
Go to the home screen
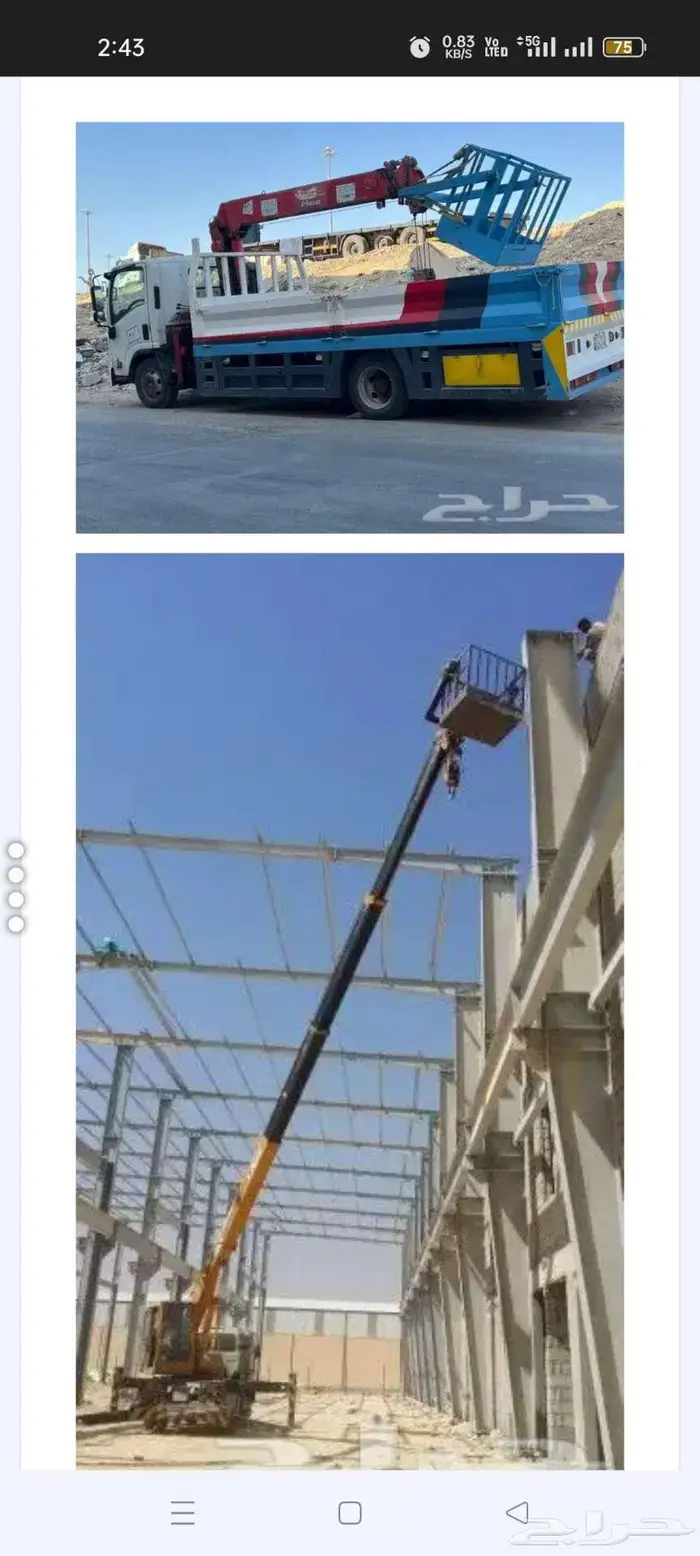coord(349,1513)
